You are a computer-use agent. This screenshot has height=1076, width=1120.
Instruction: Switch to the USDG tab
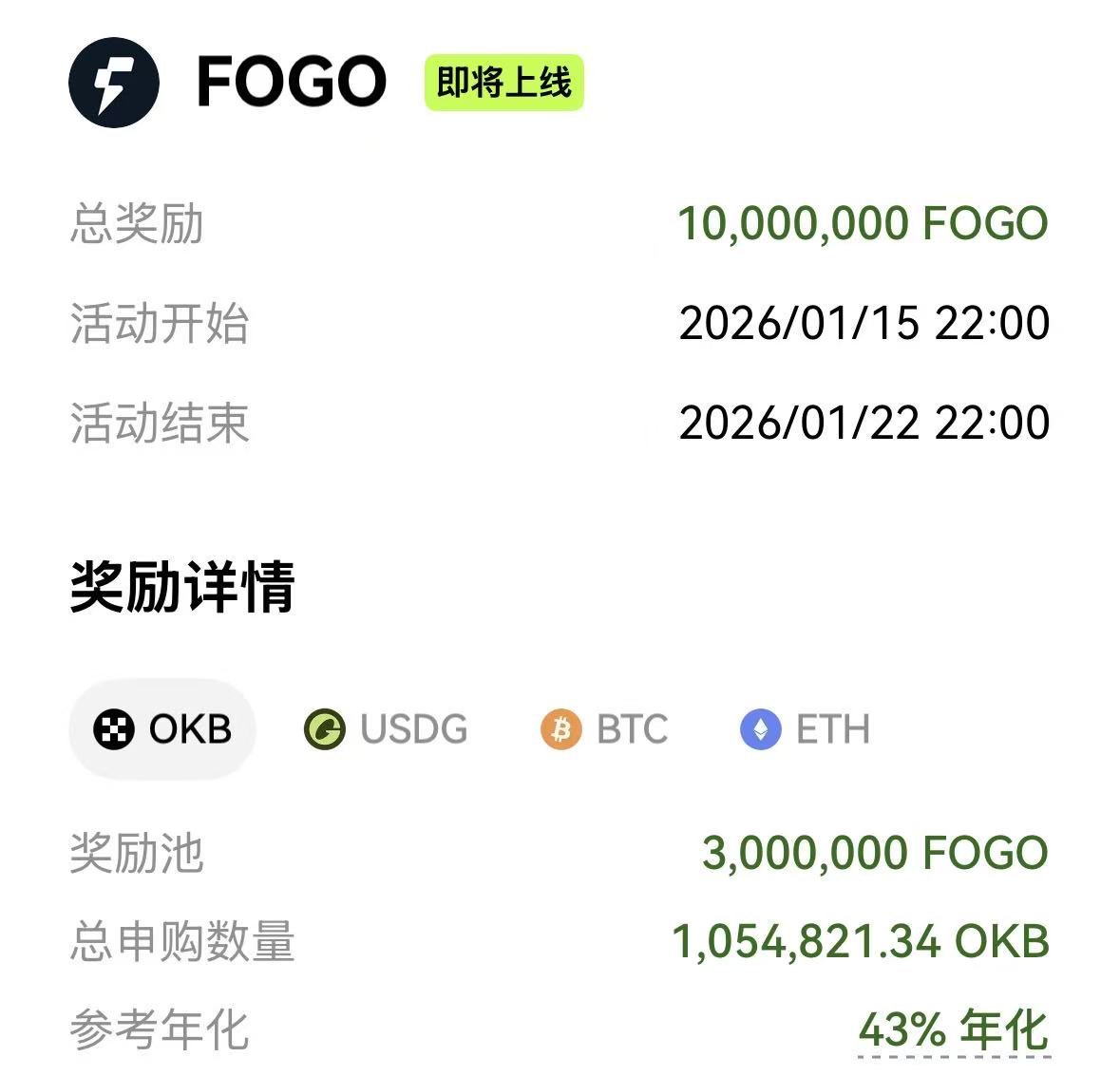click(386, 729)
